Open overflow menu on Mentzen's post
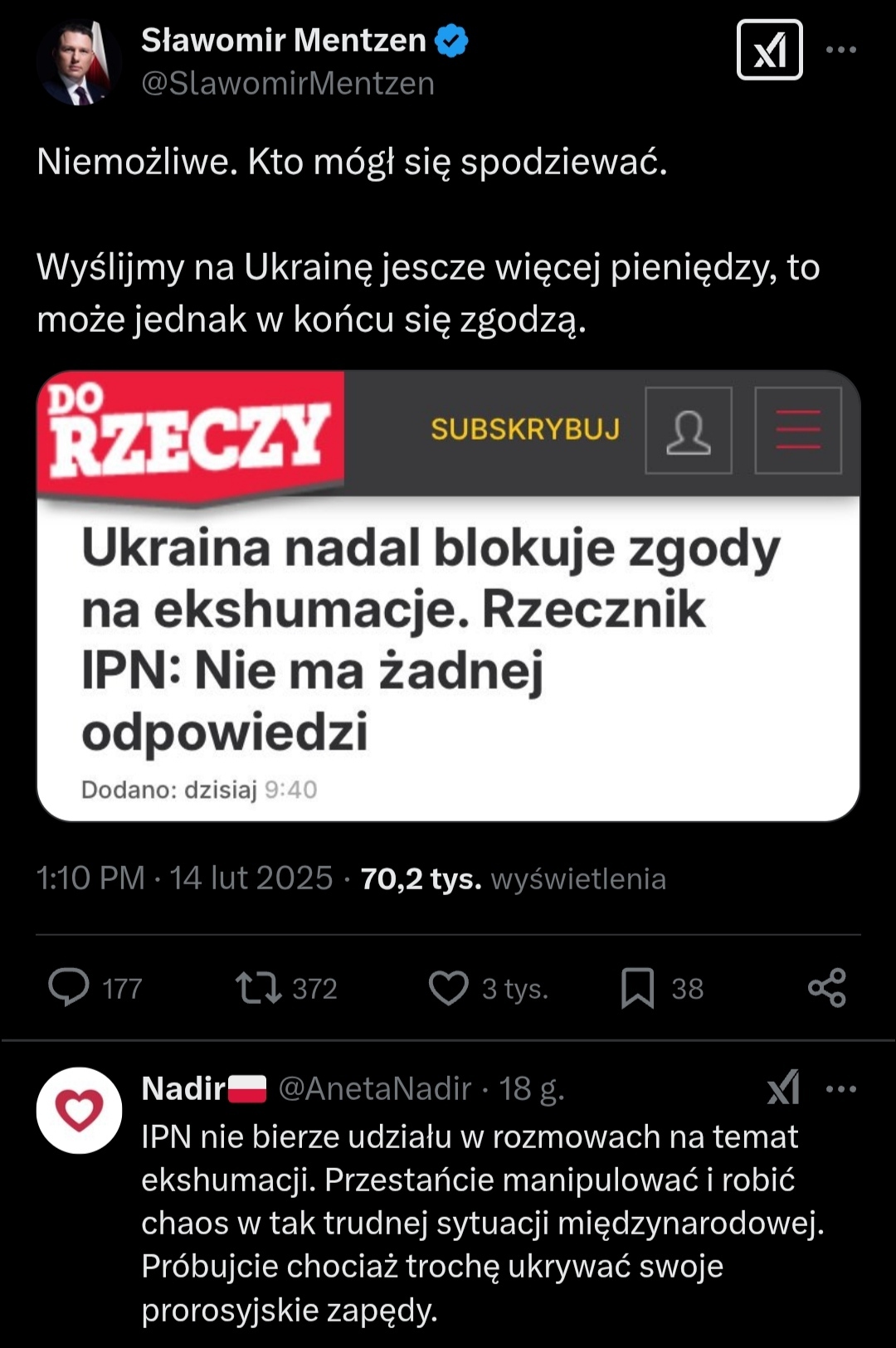Image resolution: width=896 pixels, height=1348 pixels. tap(840, 51)
